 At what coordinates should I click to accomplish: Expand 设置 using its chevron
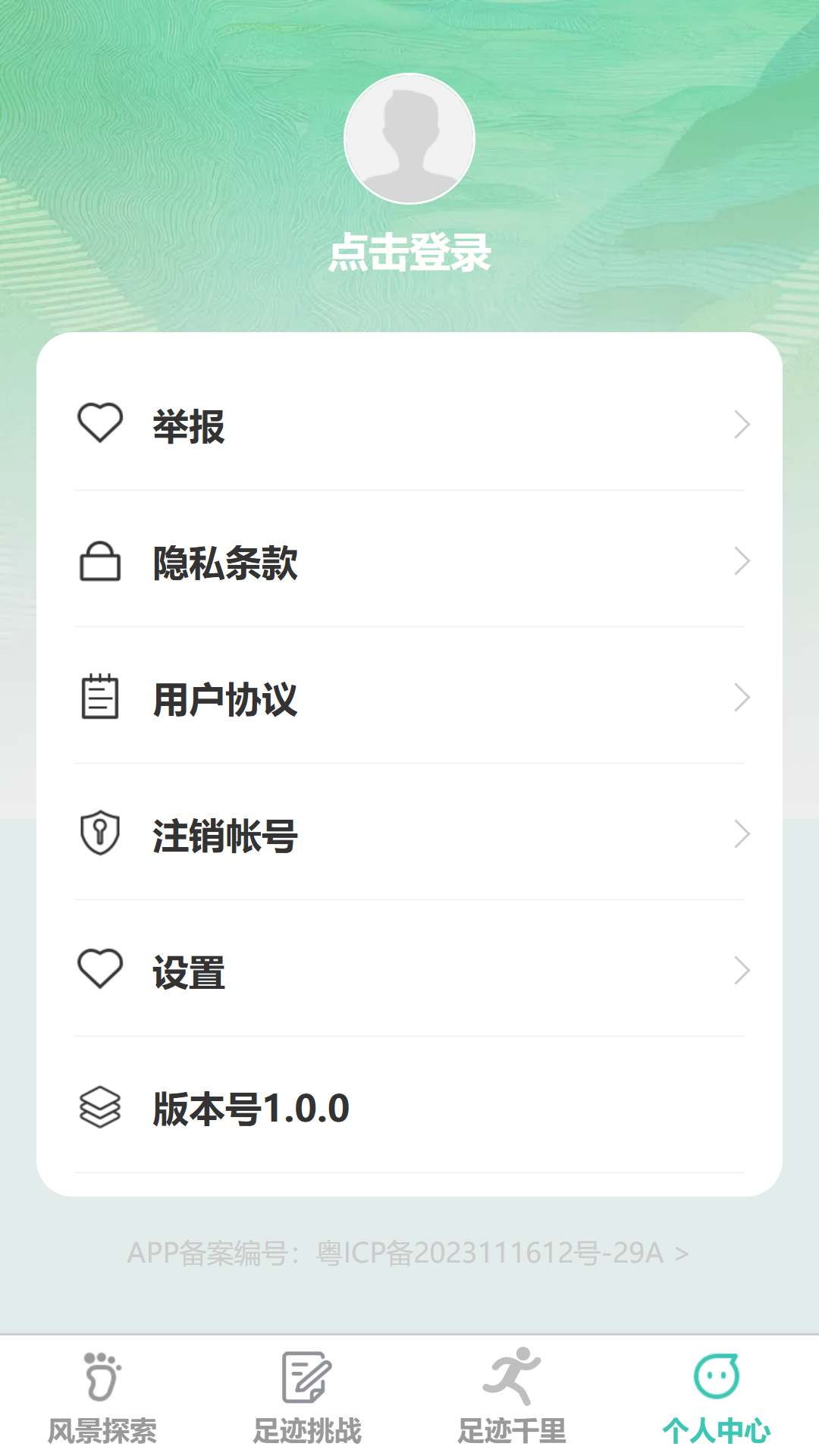[x=743, y=968]
